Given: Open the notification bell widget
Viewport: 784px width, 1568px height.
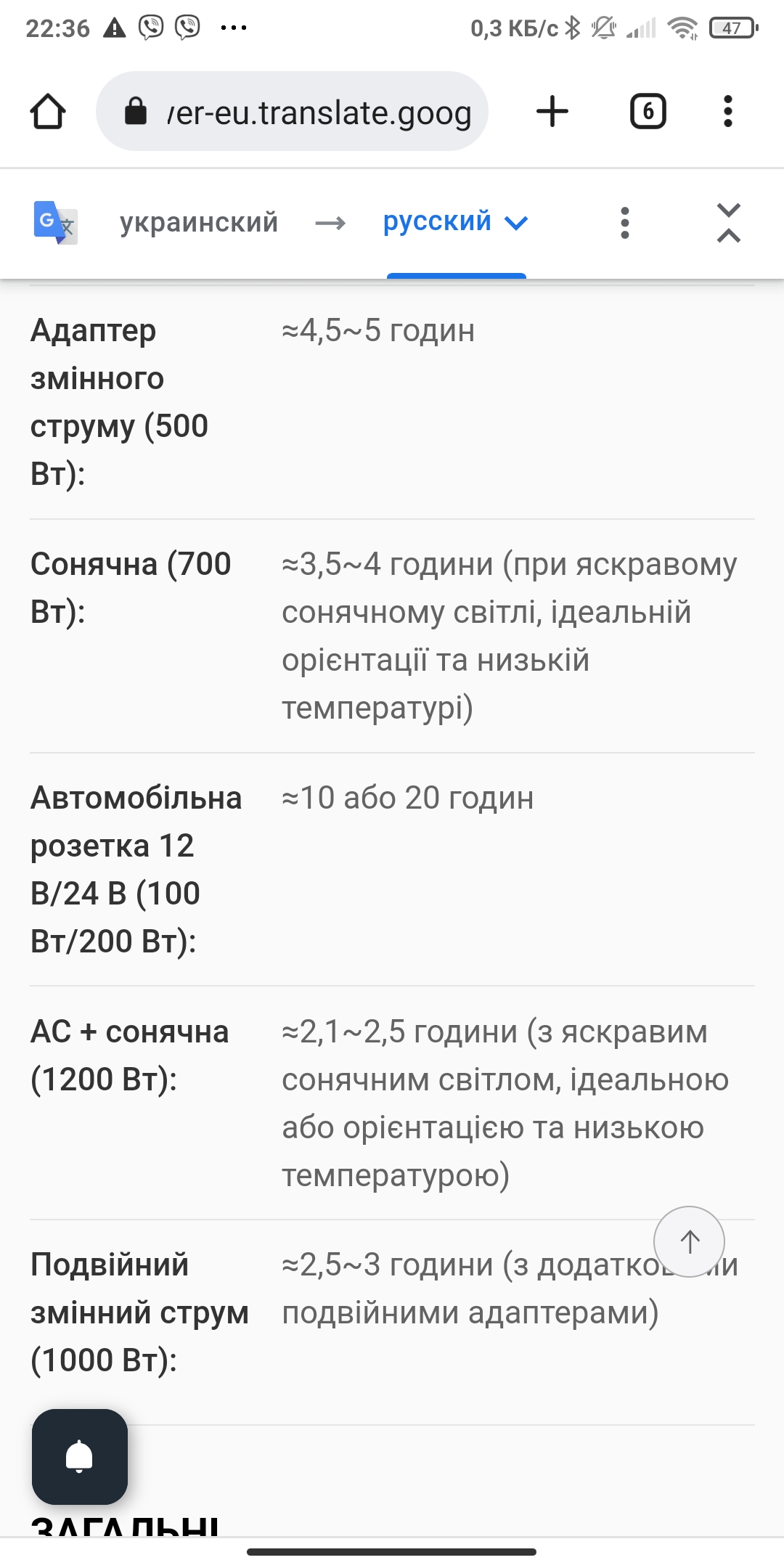Looking at the screenshot, I should [80, 1457].
